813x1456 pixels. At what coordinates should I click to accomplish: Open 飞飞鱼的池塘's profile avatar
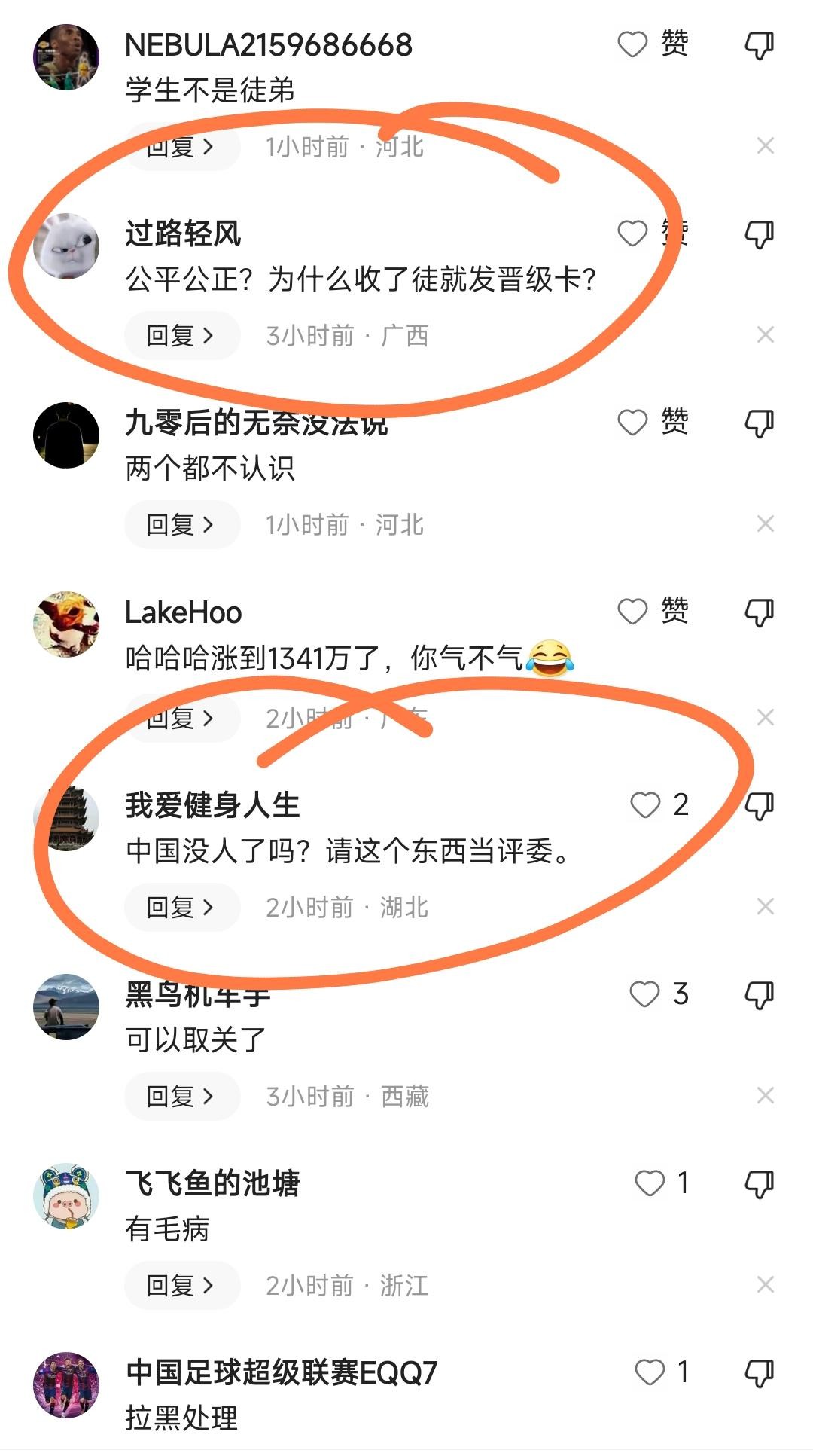pyautogui.click(x=66, y=1195)
